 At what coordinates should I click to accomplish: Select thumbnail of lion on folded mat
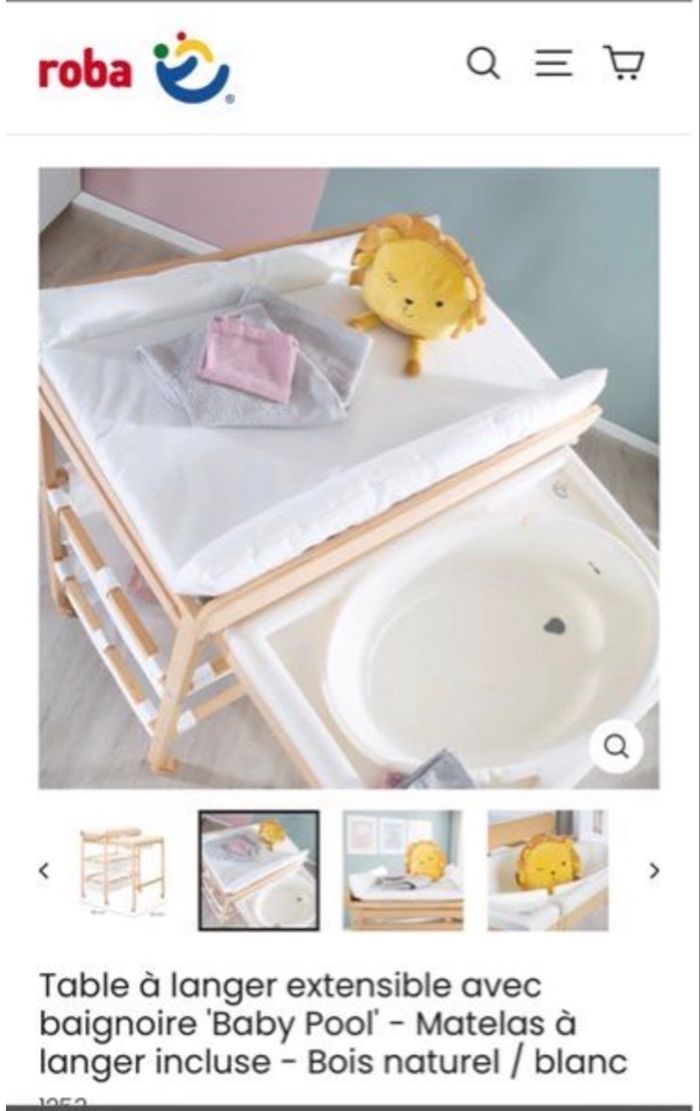pyautogui.click(x=404, y=871)
